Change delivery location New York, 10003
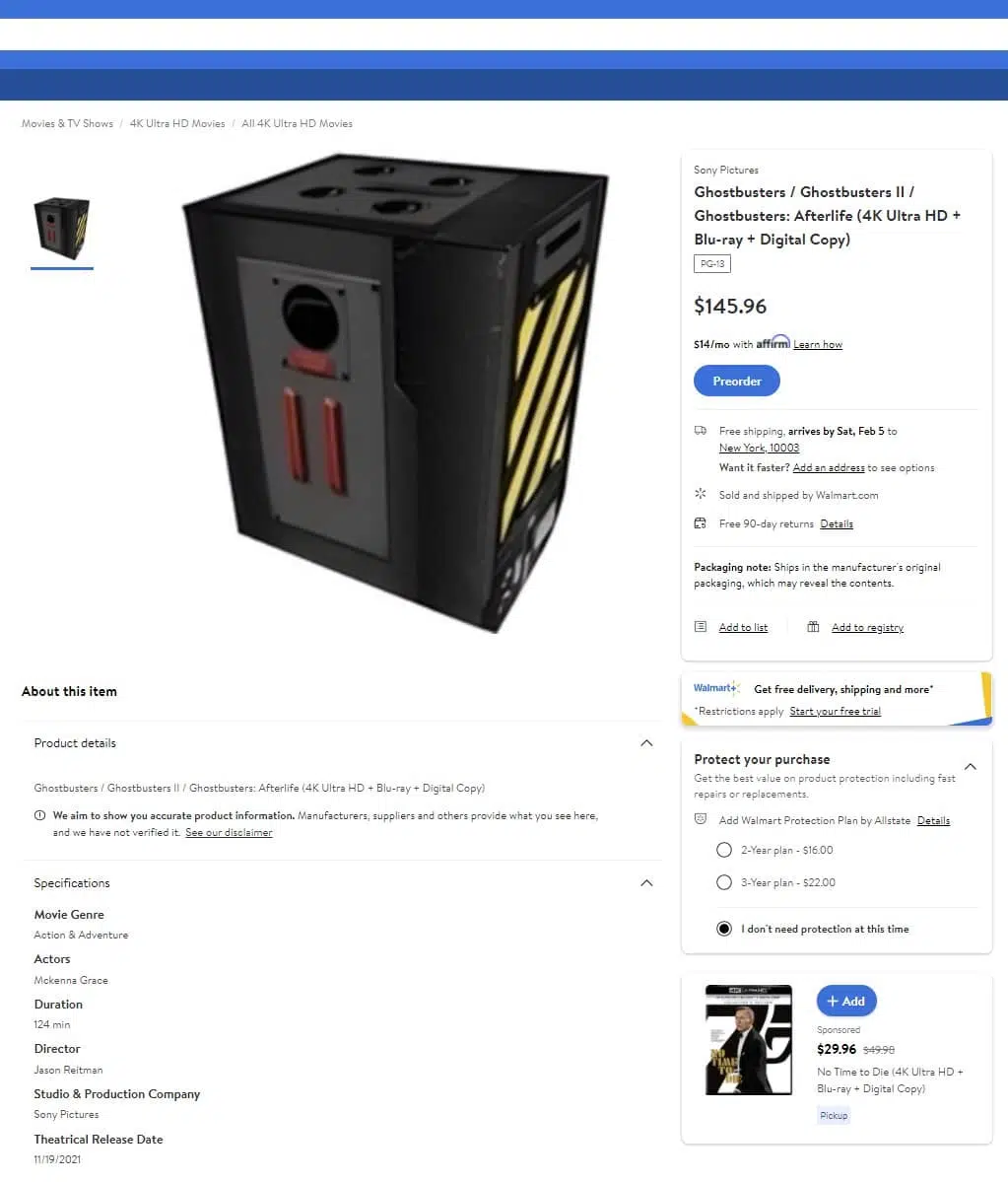 coord(759,448)
